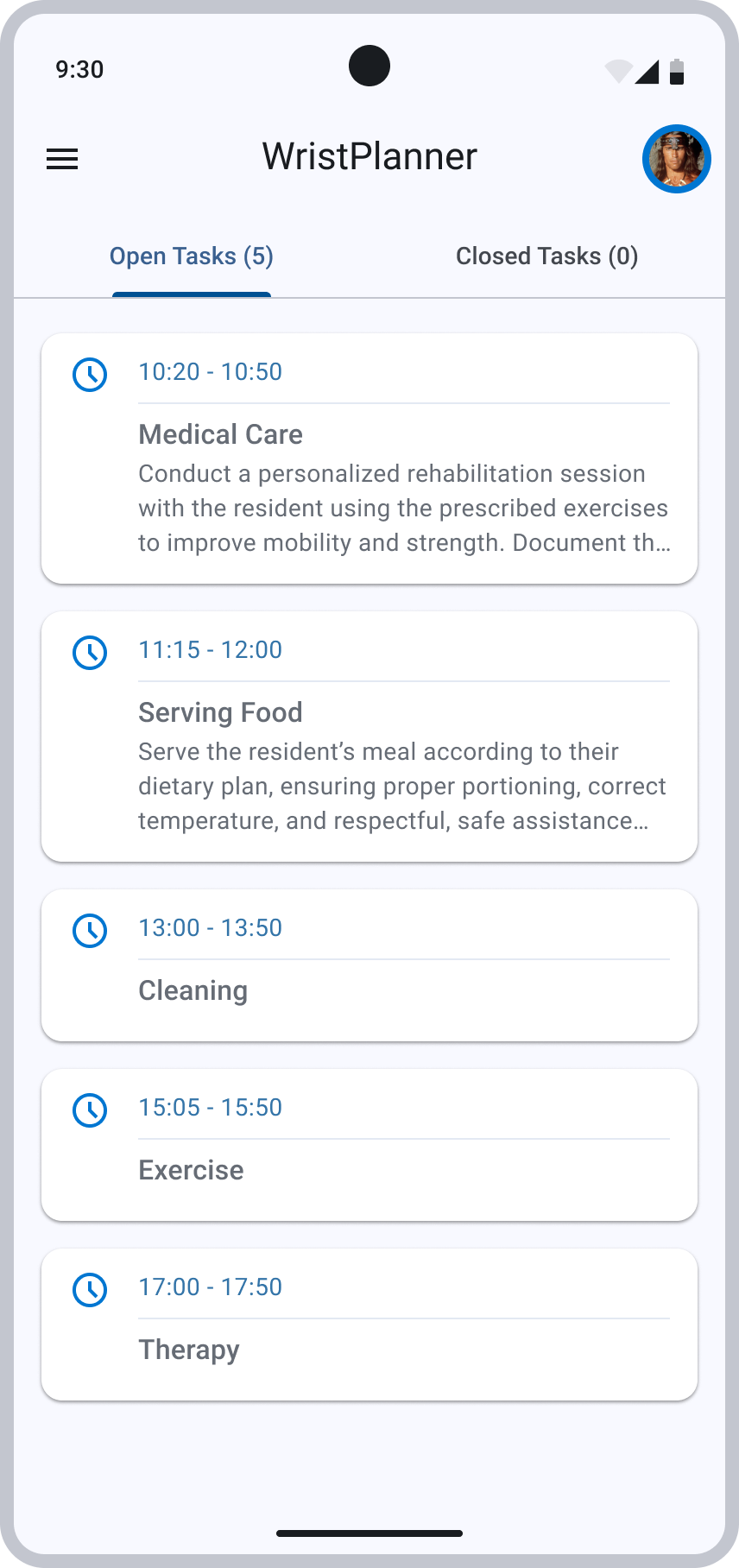This screenshot has height=1568, width=739.
Task: Open the Exercise task card
Action: point(369,1145)
